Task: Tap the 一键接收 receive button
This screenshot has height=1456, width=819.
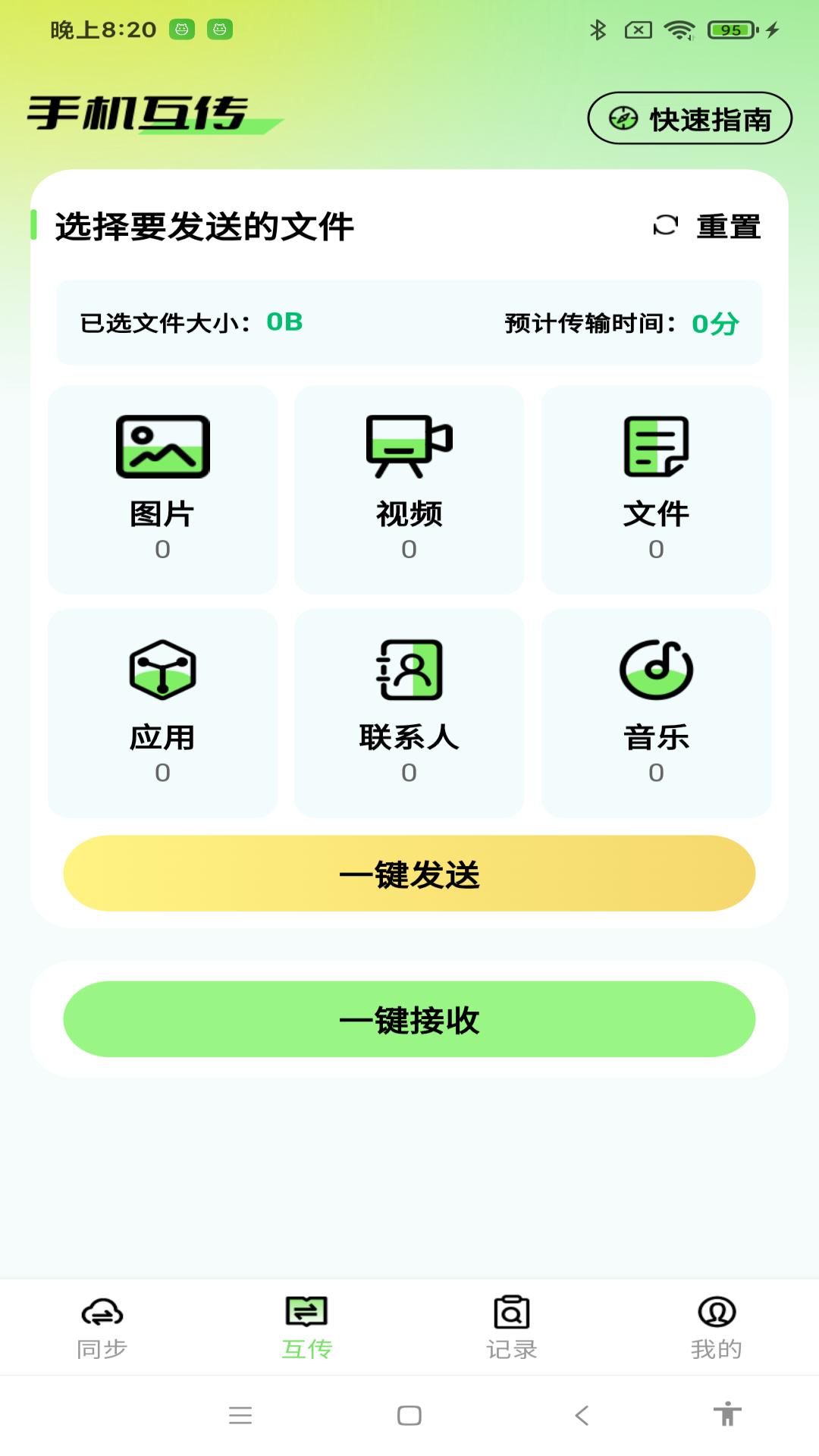Action: (x=409, y=1019)
